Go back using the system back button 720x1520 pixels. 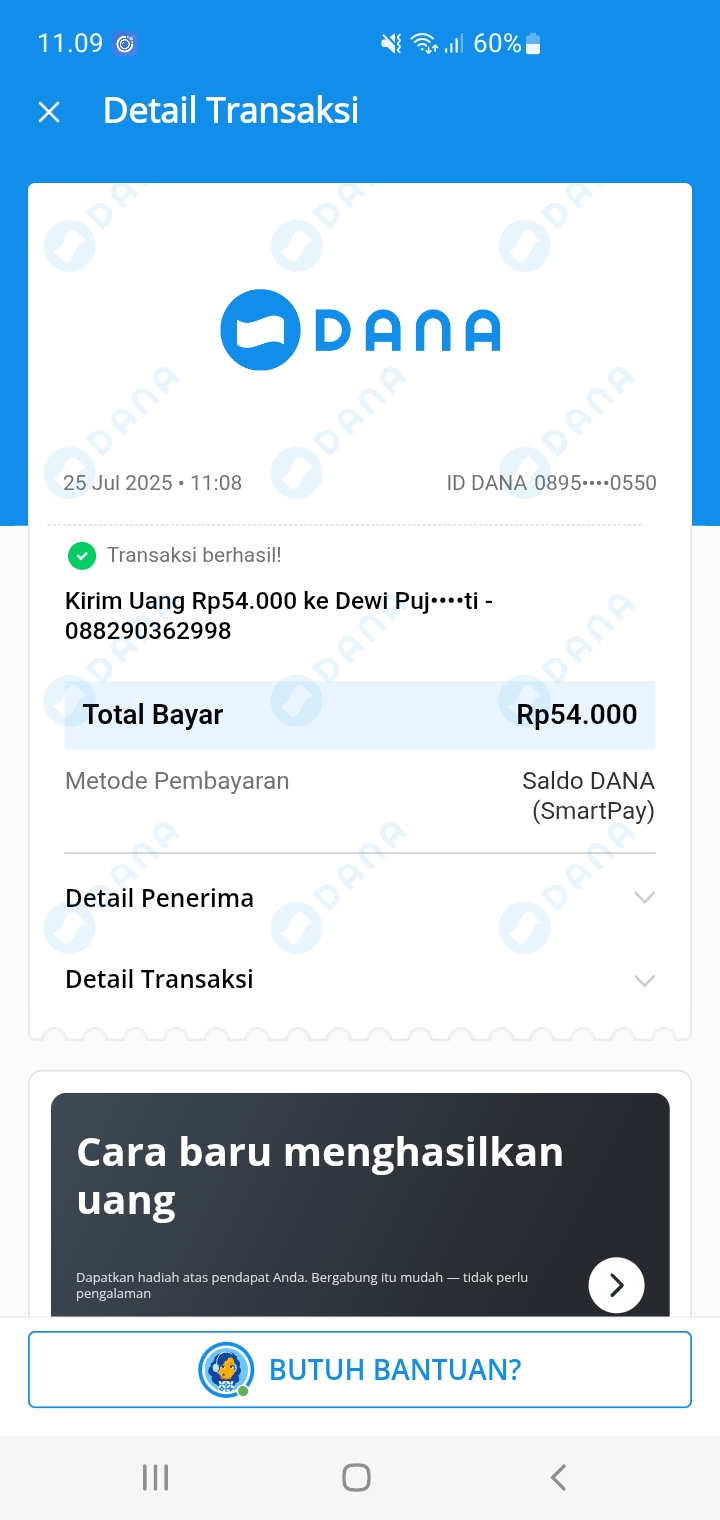558,1477
